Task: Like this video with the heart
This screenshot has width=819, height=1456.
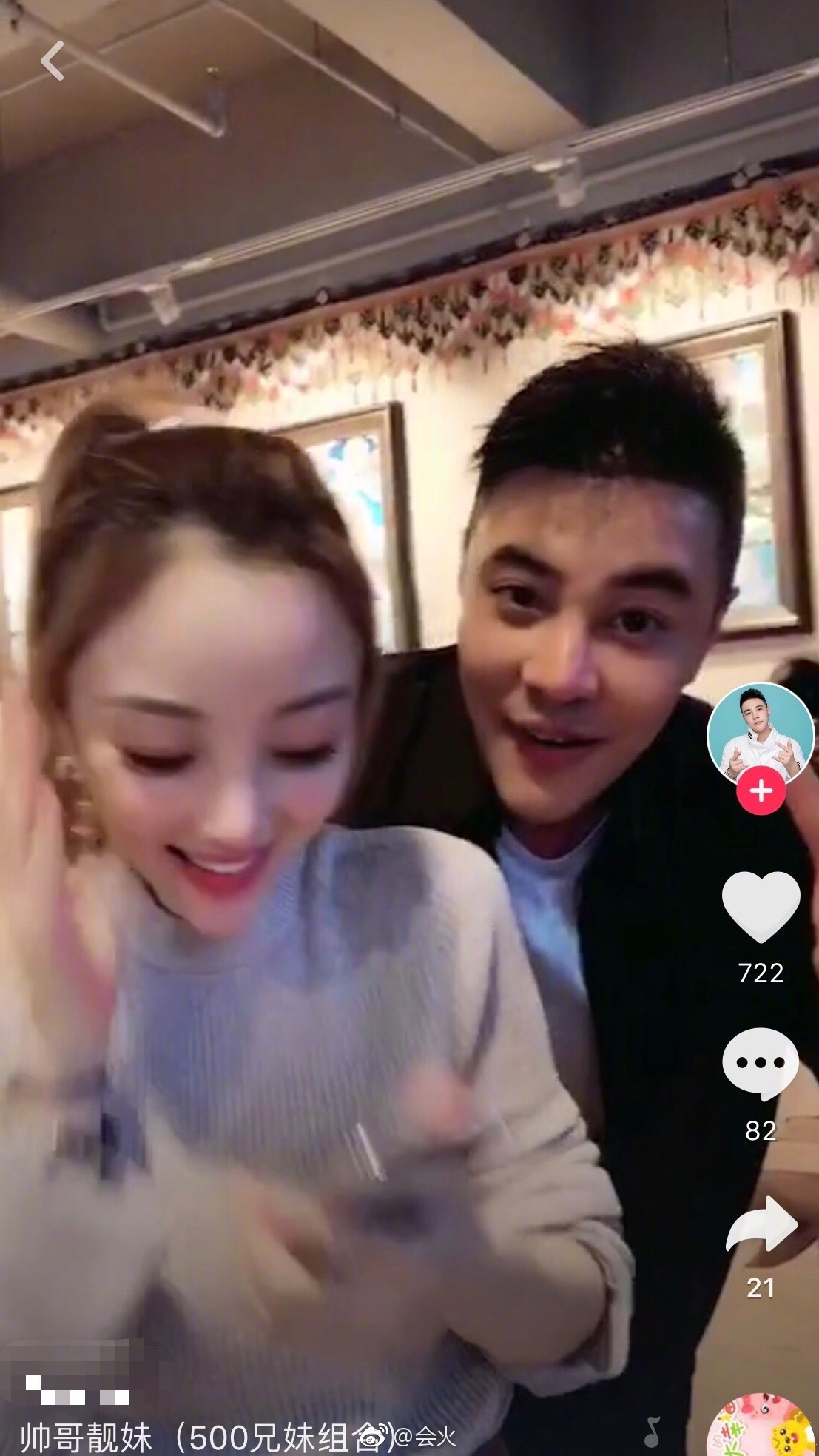Action: coord(761,907)
